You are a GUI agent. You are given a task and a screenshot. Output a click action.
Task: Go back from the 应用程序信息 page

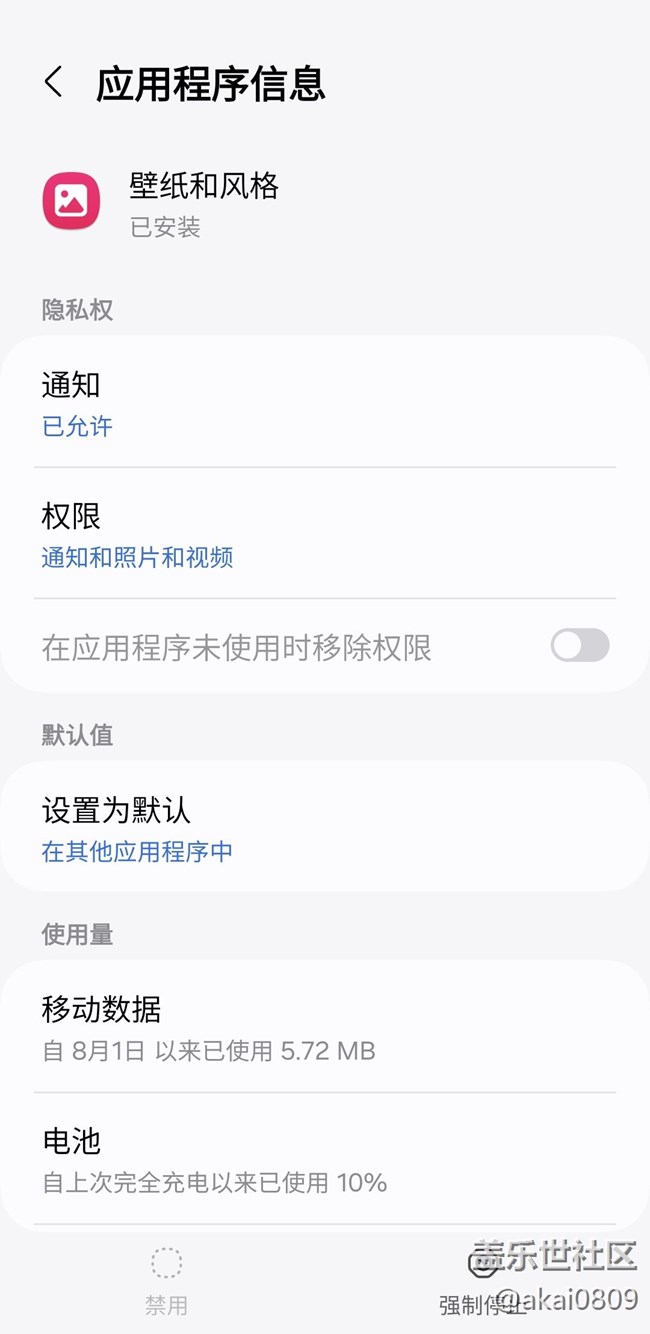(54, 83)
